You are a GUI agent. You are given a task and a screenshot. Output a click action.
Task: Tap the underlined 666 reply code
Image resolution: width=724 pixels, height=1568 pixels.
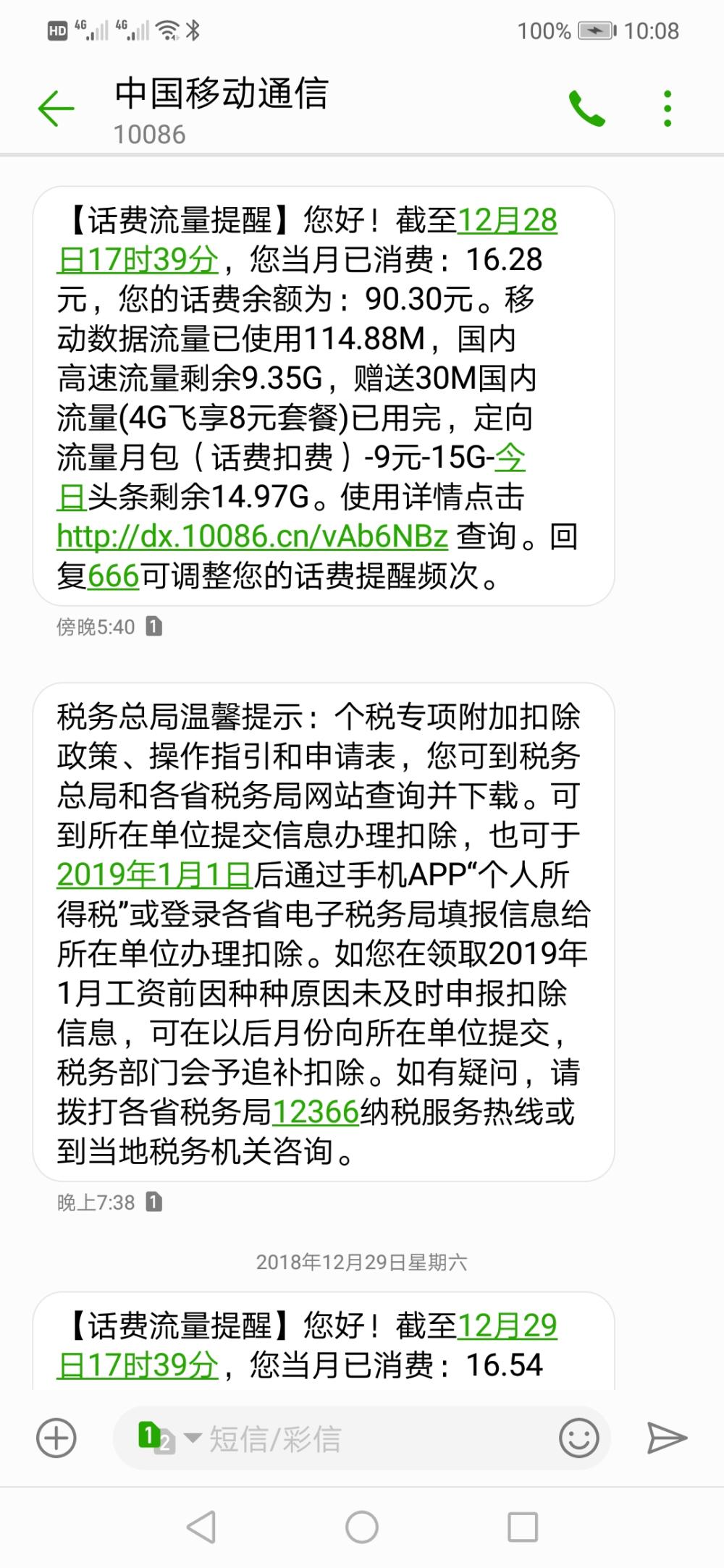(x=113, y=576)
